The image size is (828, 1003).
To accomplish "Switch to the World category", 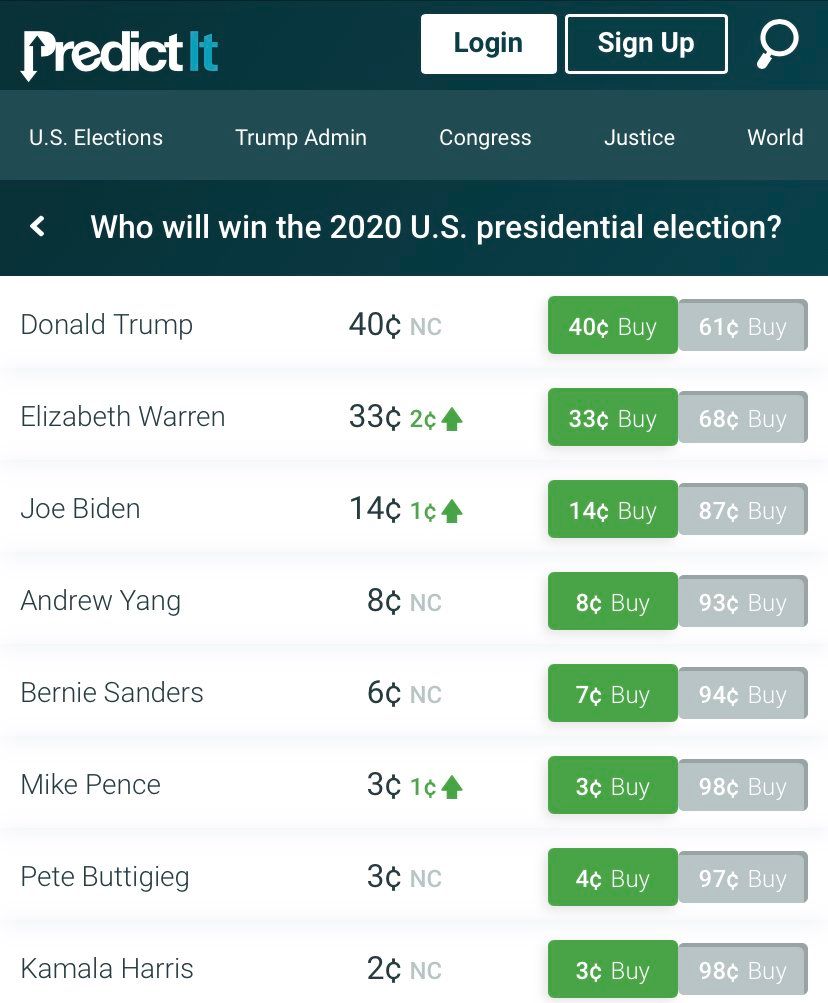I will (775, 138).
